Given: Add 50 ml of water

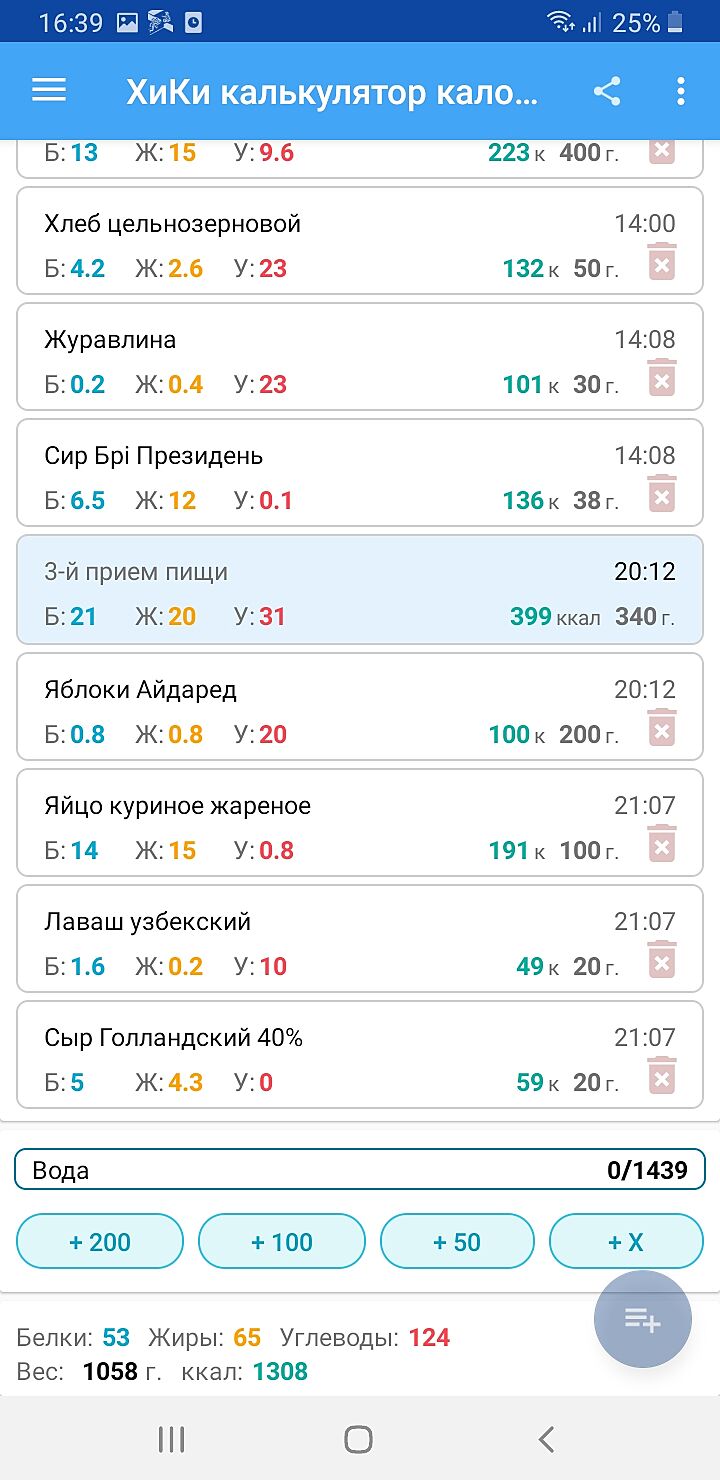Looking at the screenshot, I should [x=457, y=1242].
